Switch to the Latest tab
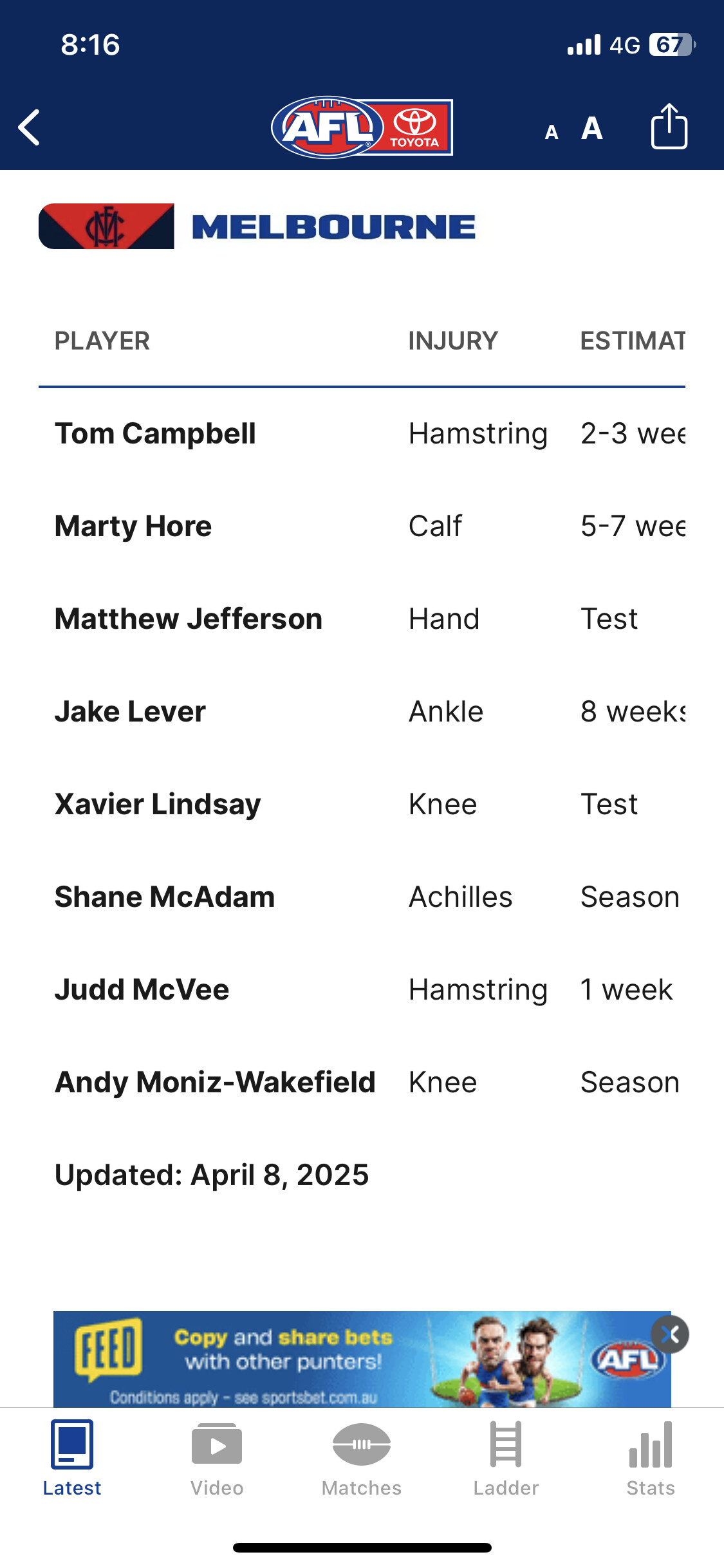This screenshot has height=1568, width=724. click(x=72, y=1459)
